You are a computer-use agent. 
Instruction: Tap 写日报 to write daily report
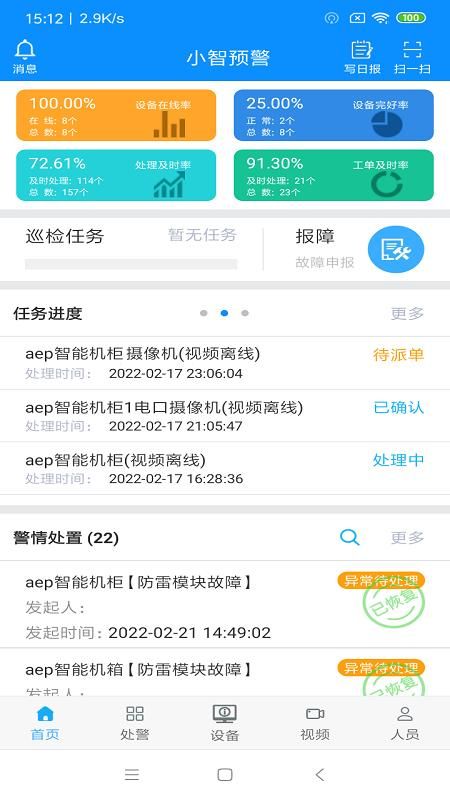362,57
